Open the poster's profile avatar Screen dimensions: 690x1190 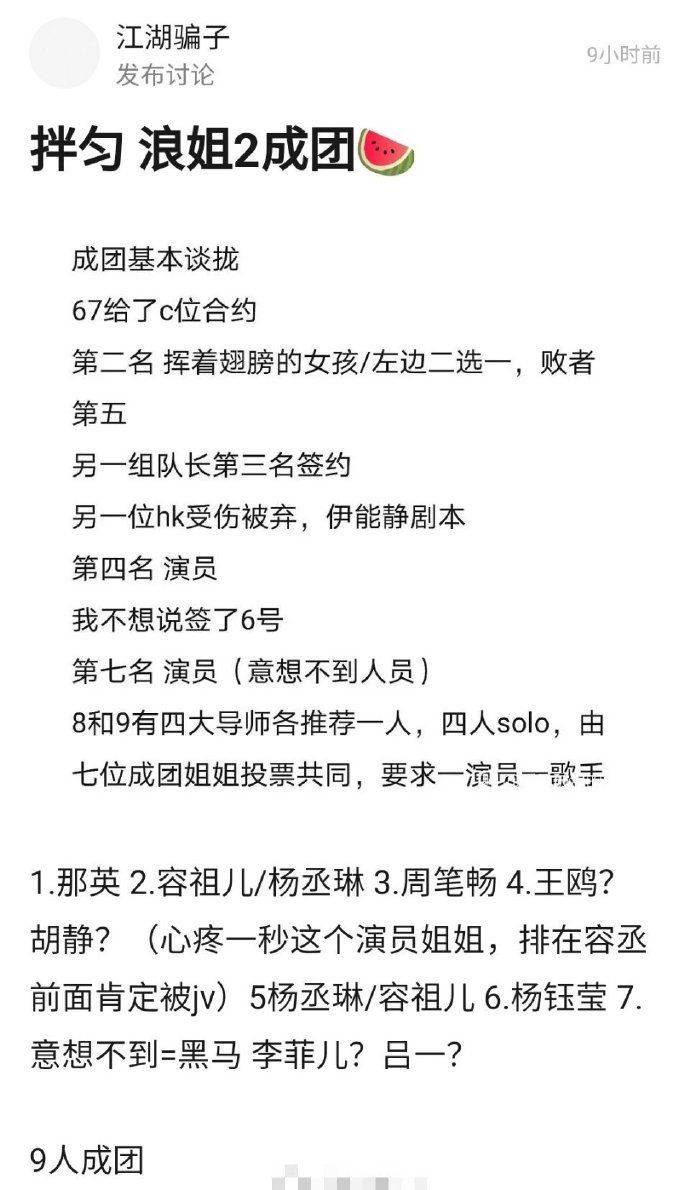(x=65, y=53)
